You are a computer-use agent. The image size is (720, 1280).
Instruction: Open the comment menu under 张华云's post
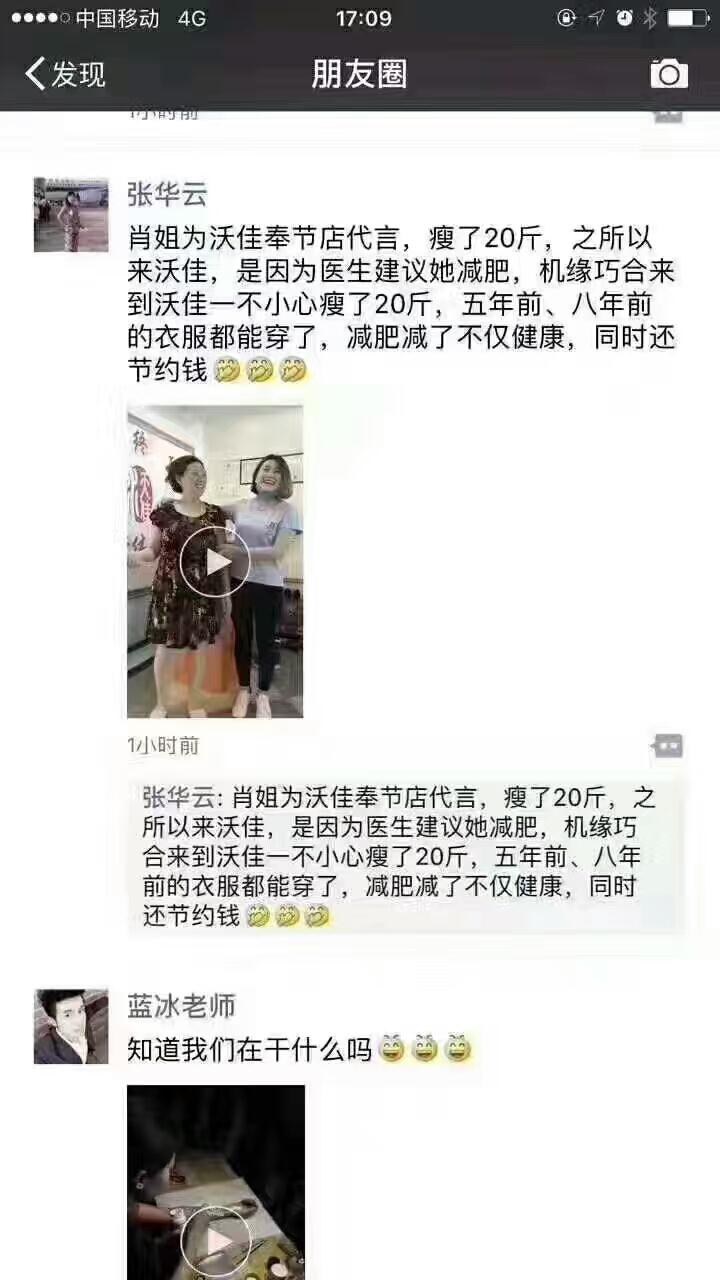click(x=667, y=745)
